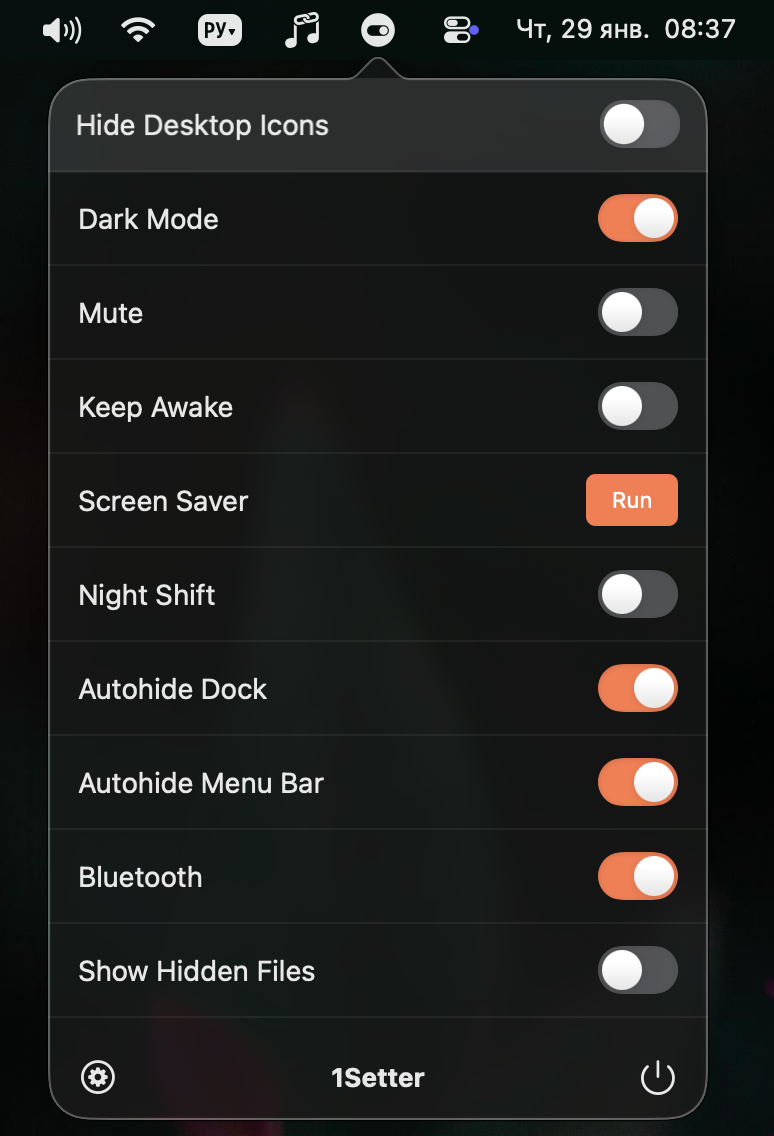Run the Screen Saver
774x1136 pixels.
[x=631, y=500]
